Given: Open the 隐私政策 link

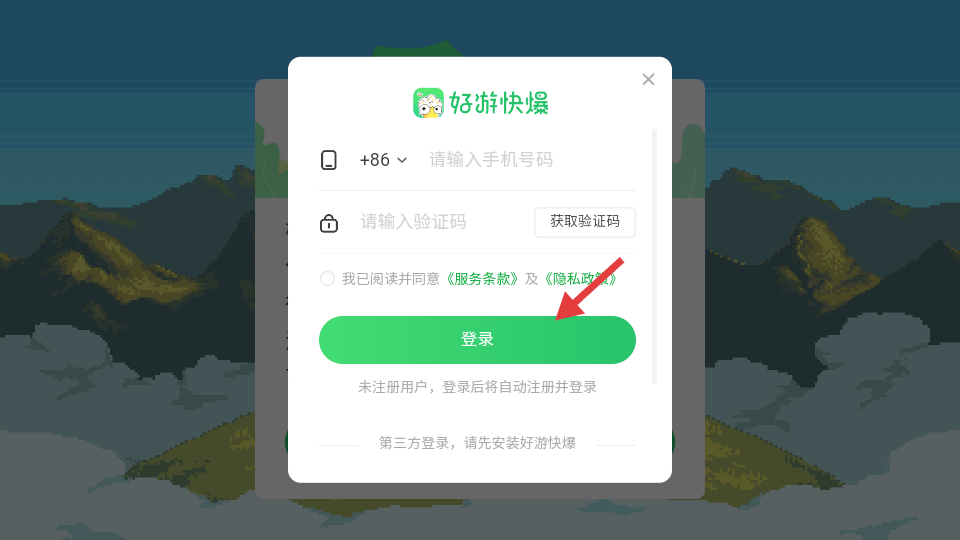Looking at the screenshot, I should (x=580, y=279).
